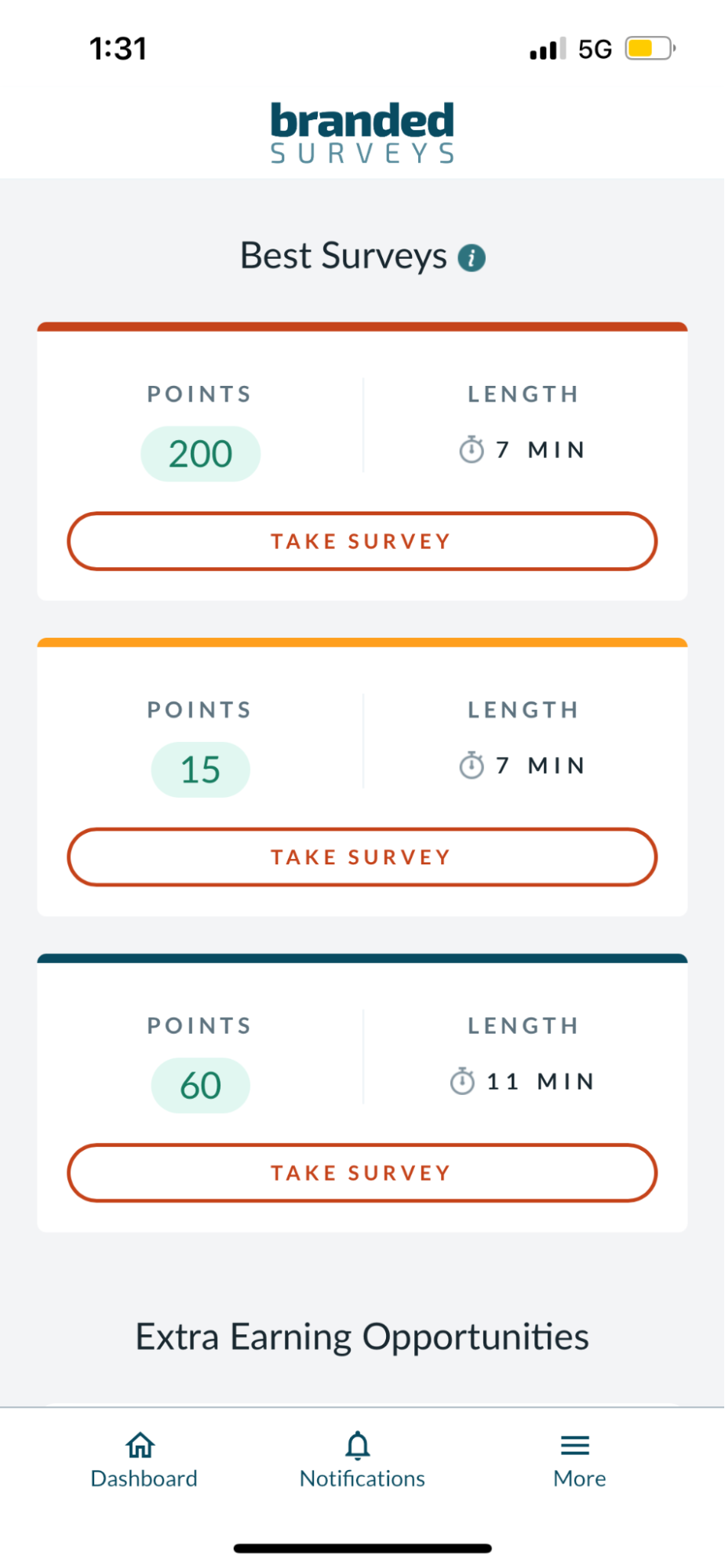Screen dimensions: 725x1568
Task: Tap the 15 points badge
Action: pyautogui.click(x=200, y=769)
